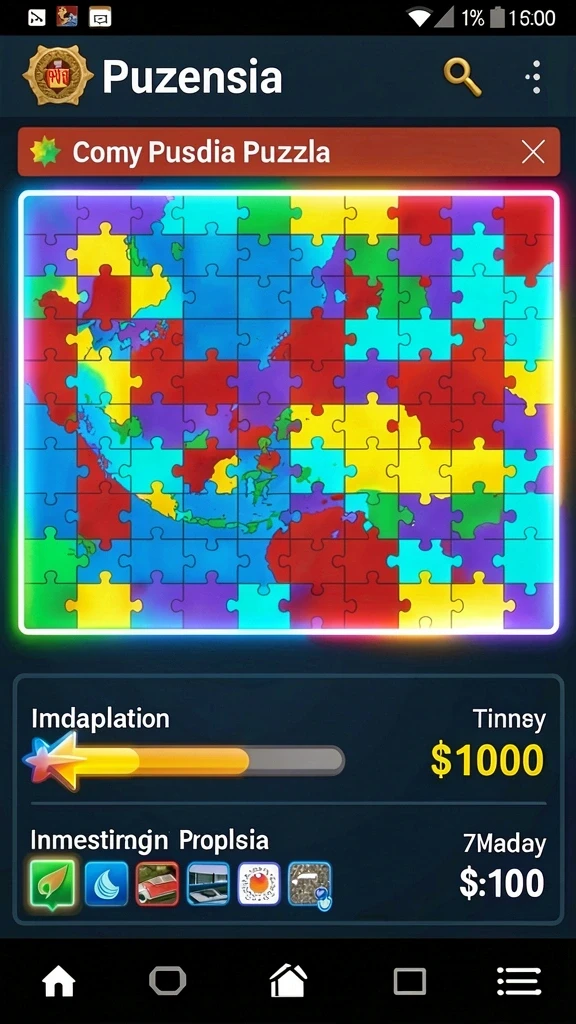The height and width of the screenshot is (1024, 576).
Task: Select the green leaf item icon
Action: (52, 884)
